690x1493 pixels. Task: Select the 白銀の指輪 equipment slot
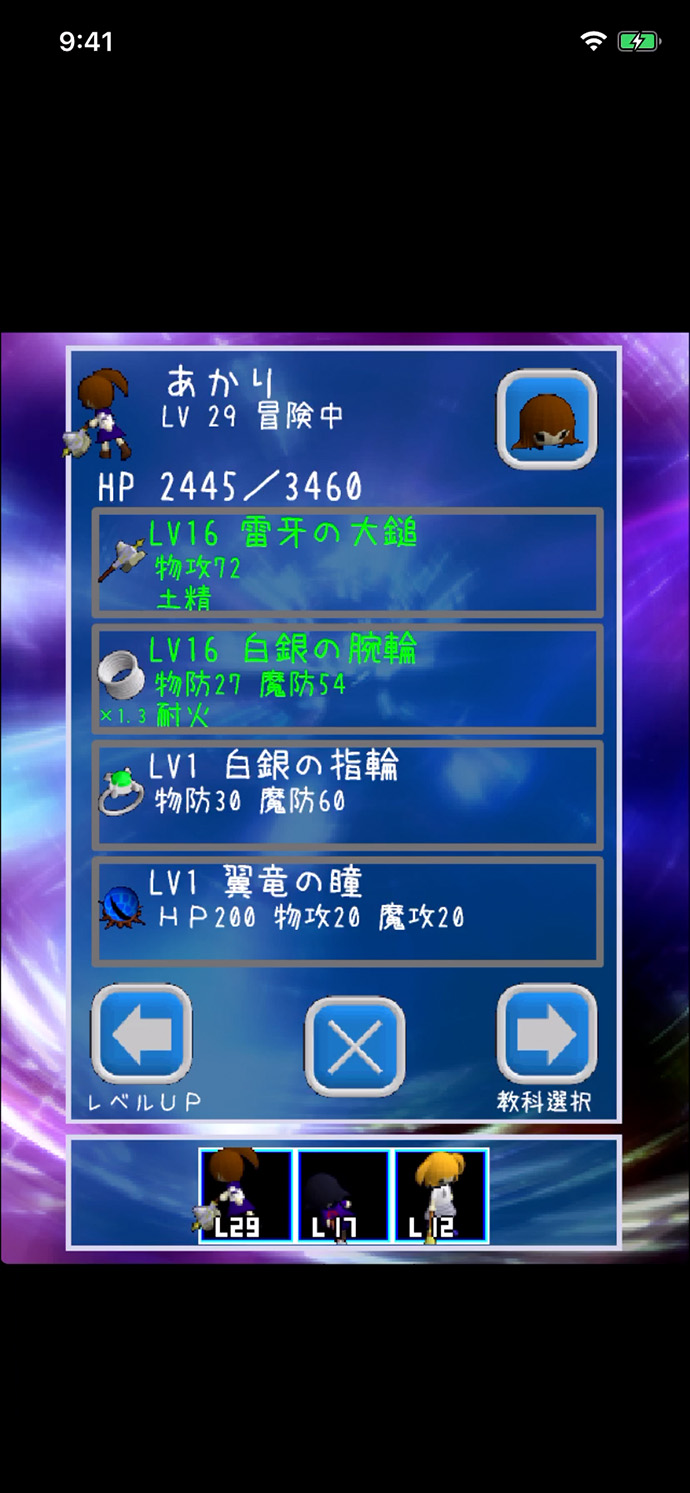(x=347, y=795)
